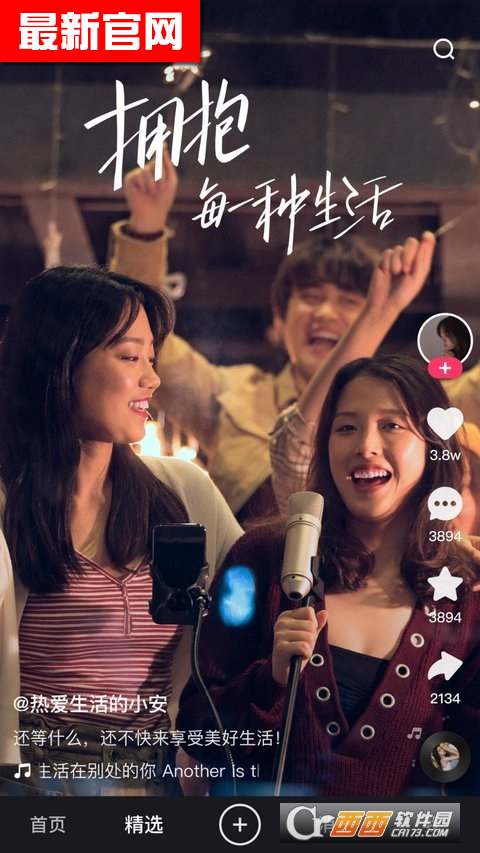Create a new video with the plus button
This screenshot has height=853, width=480.
click(x=240, y=825)
